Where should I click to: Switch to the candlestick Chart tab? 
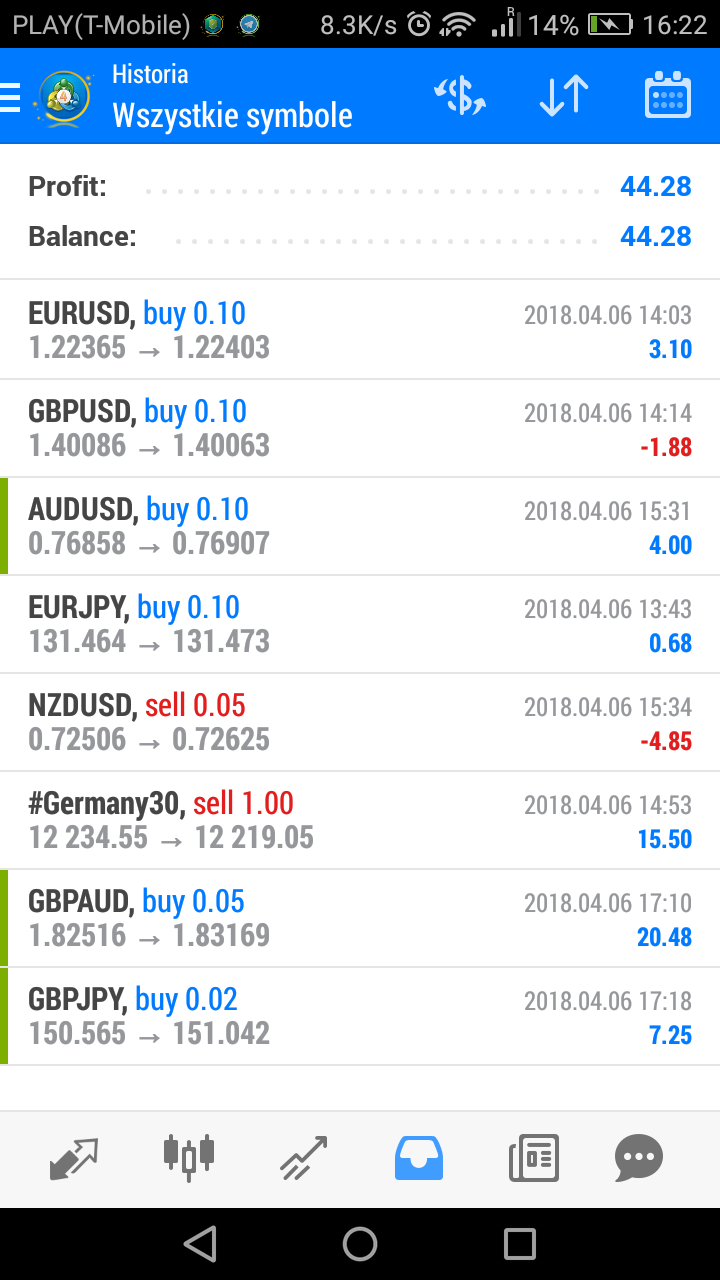[189, 1156]
